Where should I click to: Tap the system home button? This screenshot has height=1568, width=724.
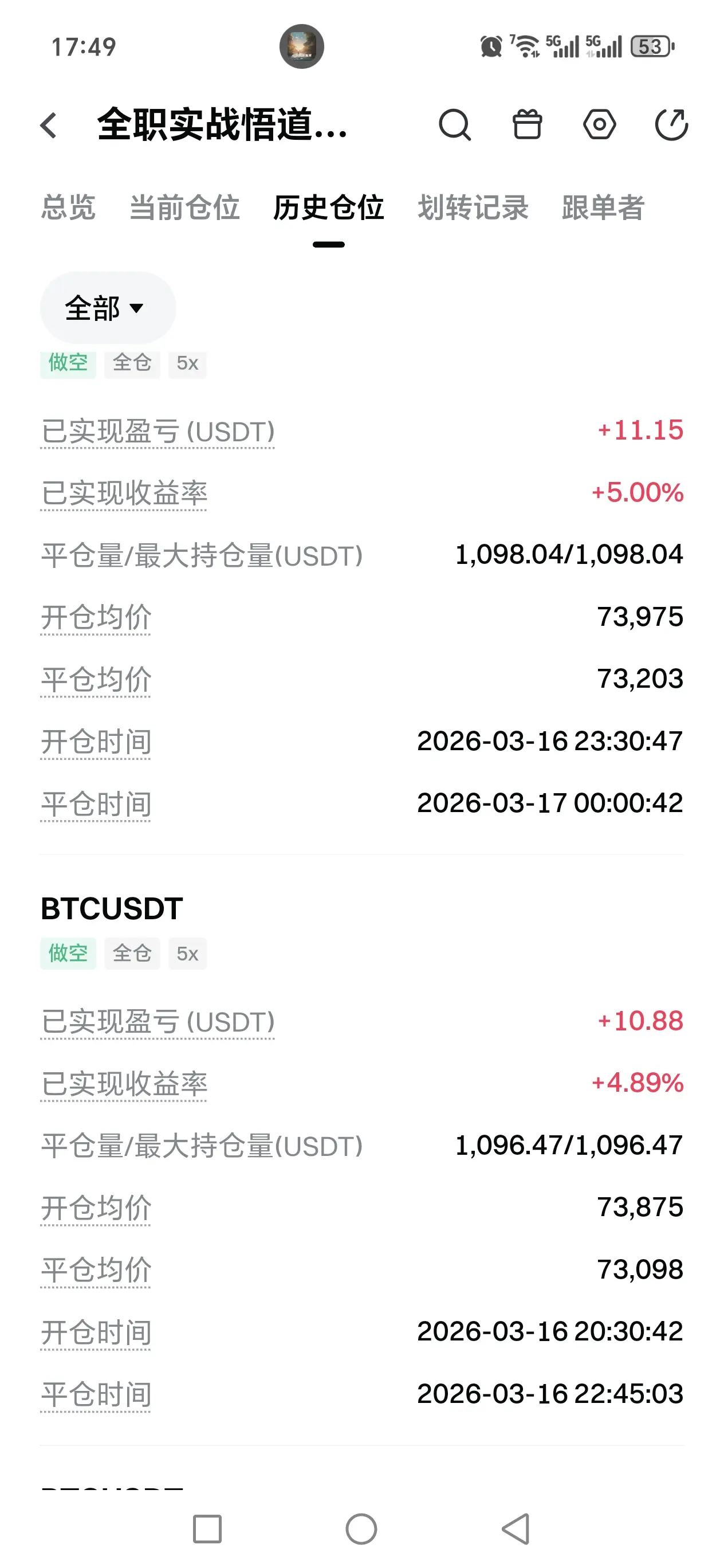[361, 1528]
